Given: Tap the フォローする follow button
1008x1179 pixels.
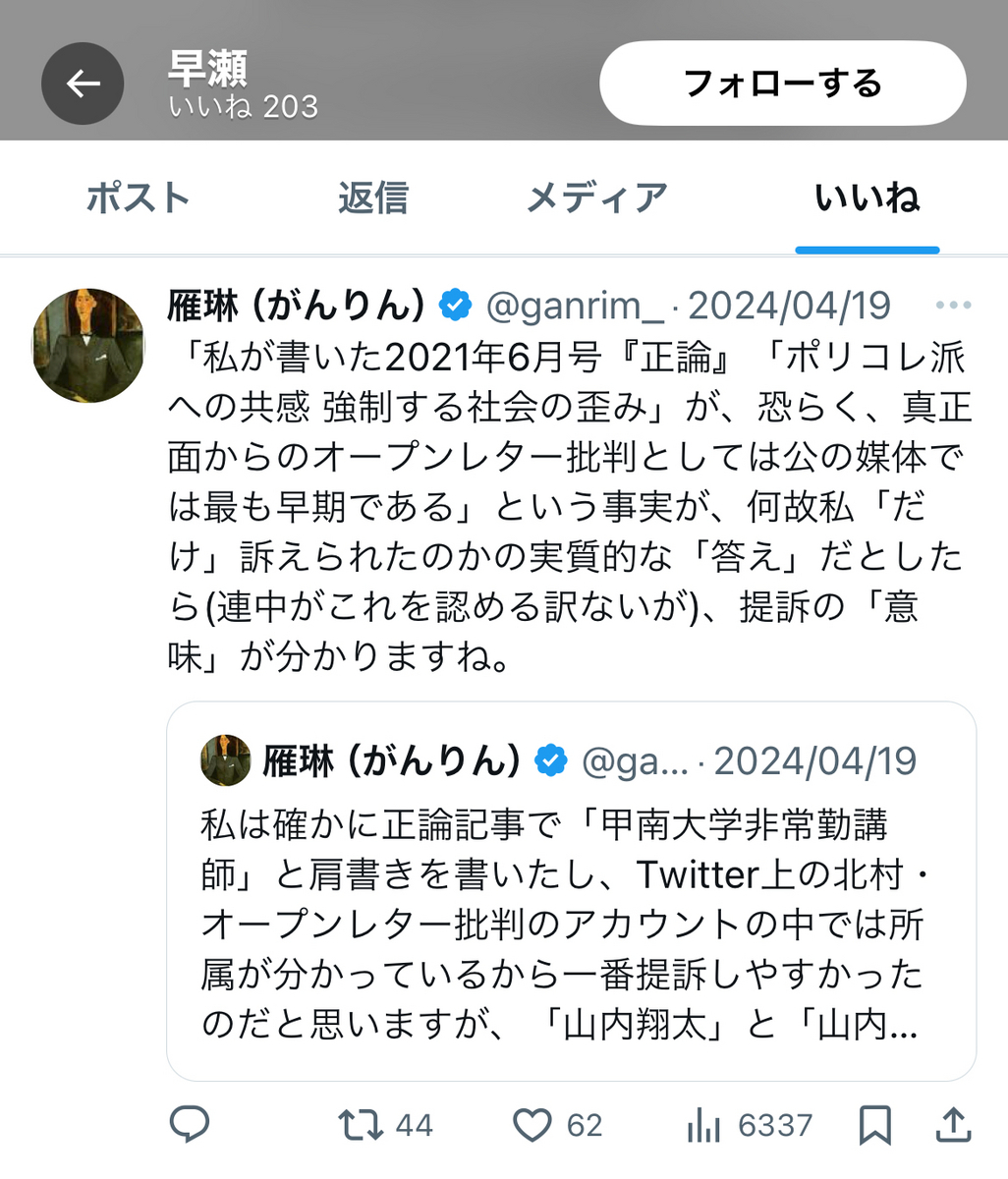Looking at the screenshot, I should pyautogui.click(x=782, y=84).
